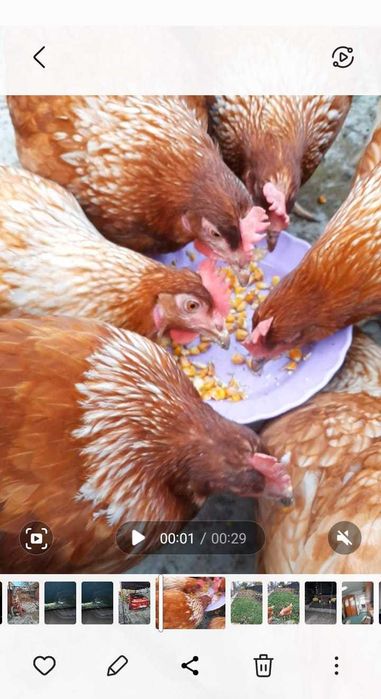Screen dimensions: 381x699
Task: Go back using the top arrow
Action: tap(39, 58)
